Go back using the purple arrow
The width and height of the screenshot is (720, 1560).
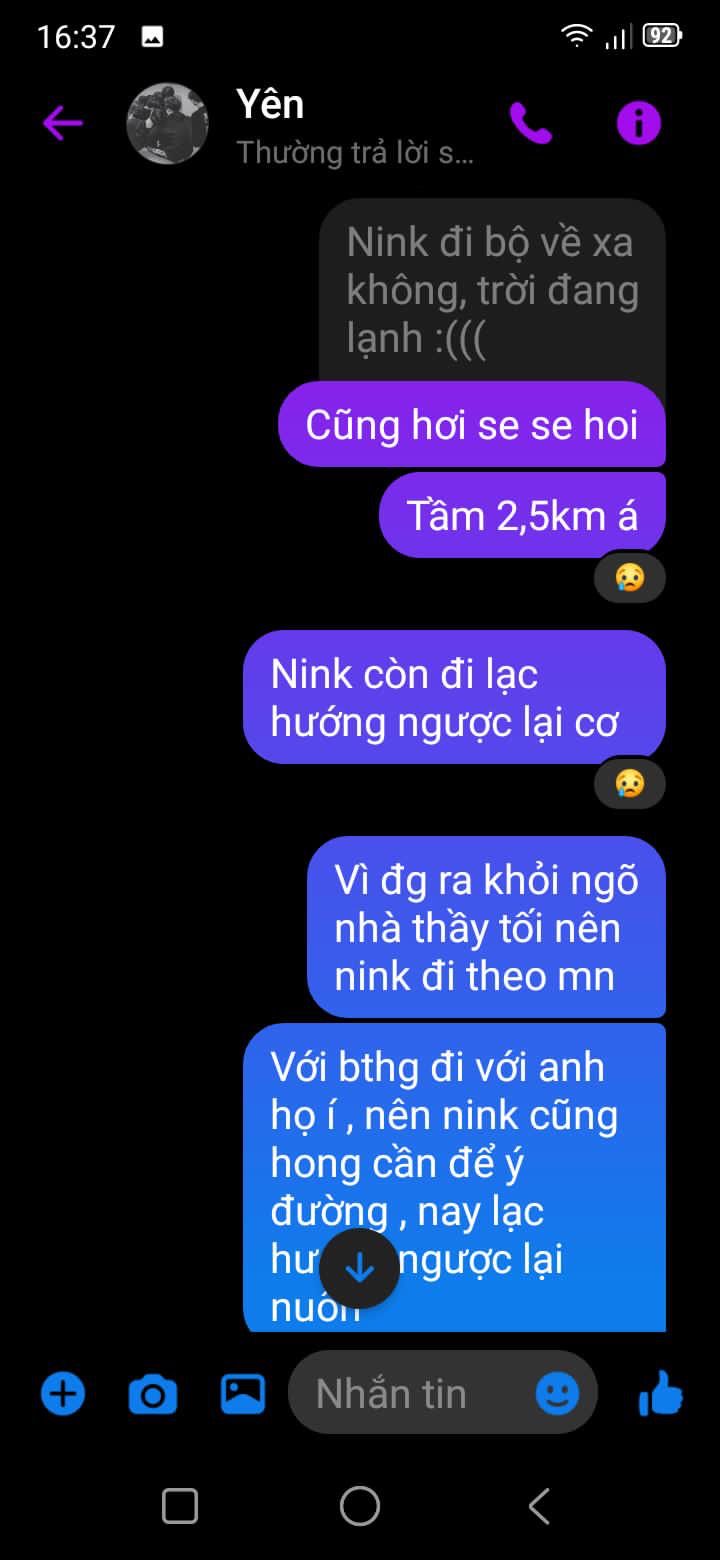coord(62,124)
